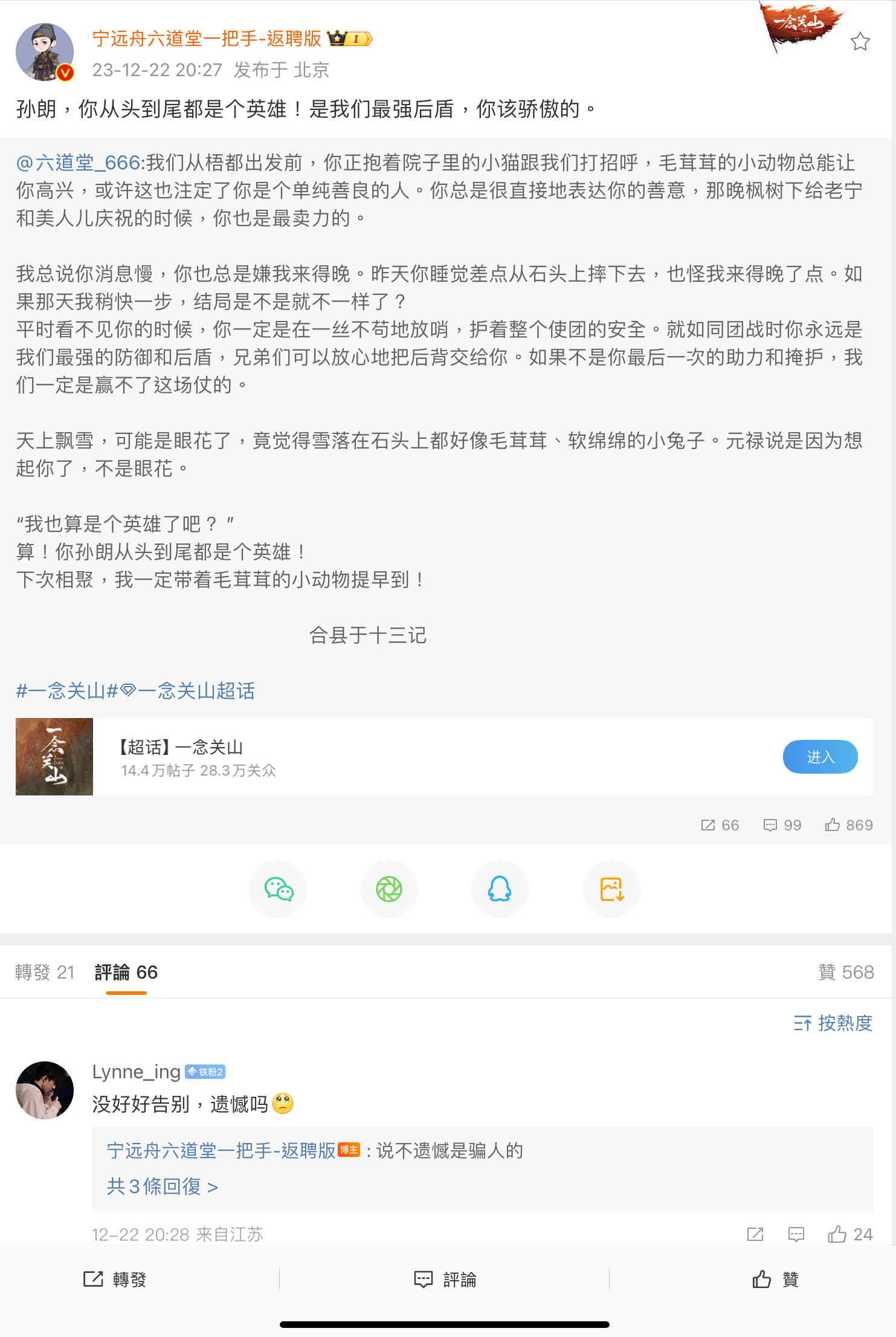Tap the star favorite icon
The image size is (896, 1337).
860,42
